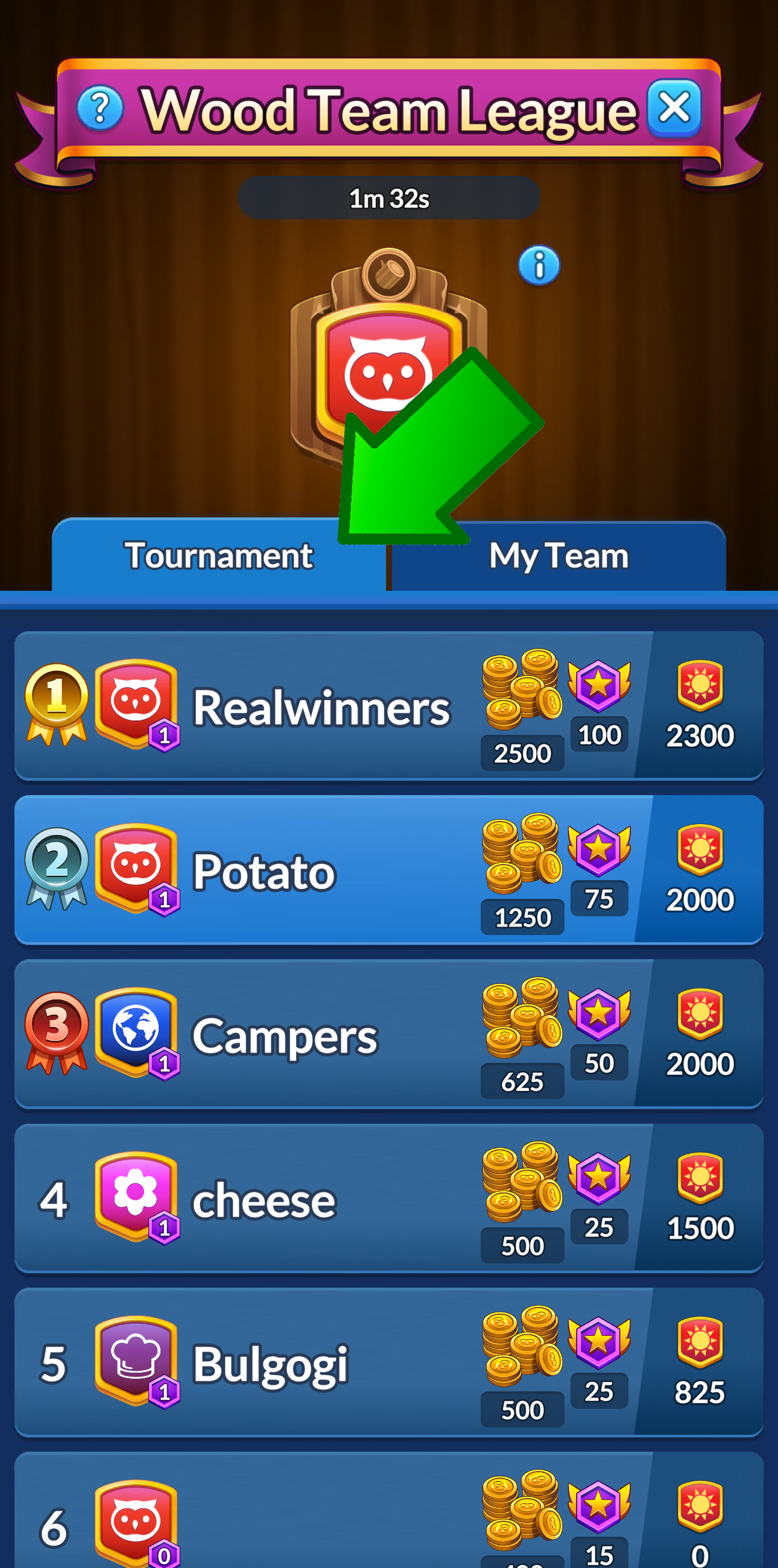Close the Wood Team League window
Viewport: 778px width, 1568px height.
[674, 109]
